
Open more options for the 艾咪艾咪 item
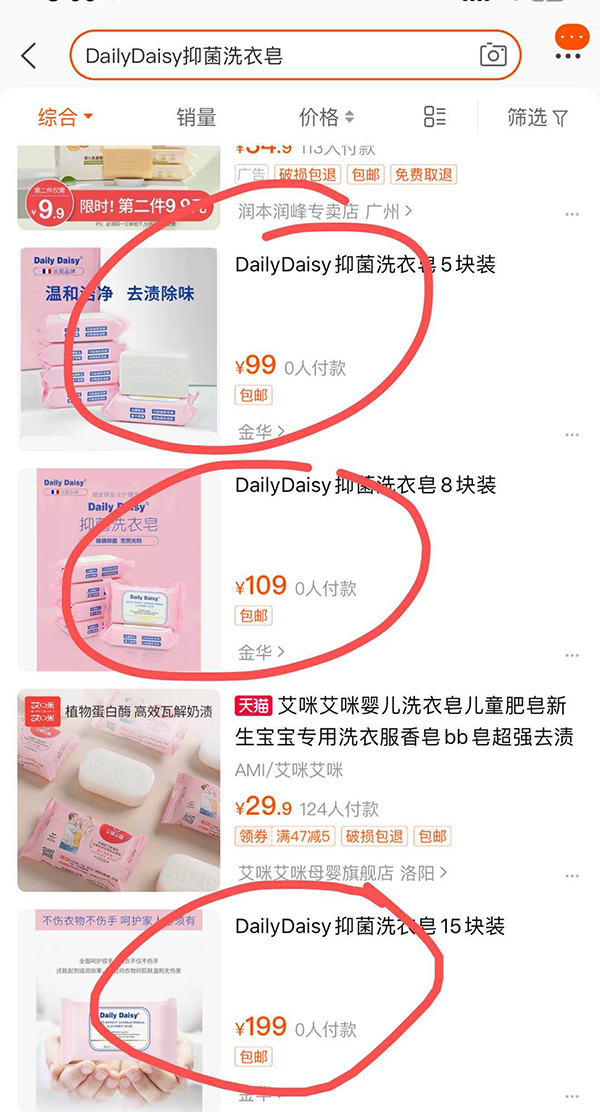pyautogui.click(x=572, y=875)
